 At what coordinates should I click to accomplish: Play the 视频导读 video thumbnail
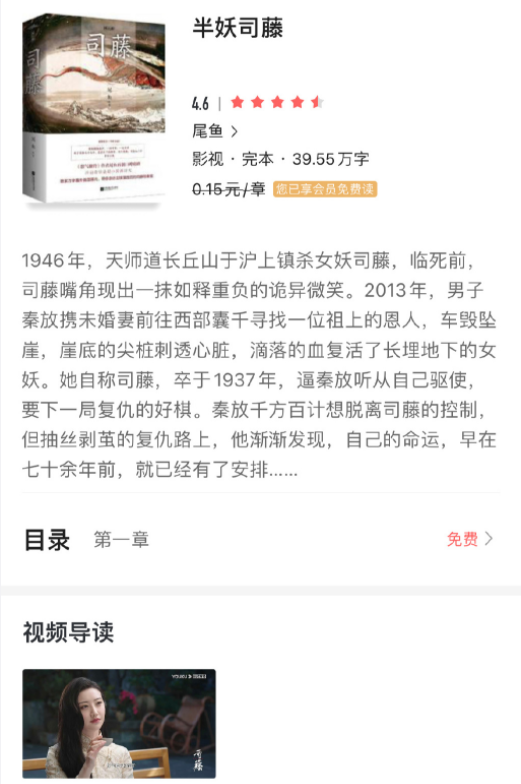point(119,724)
